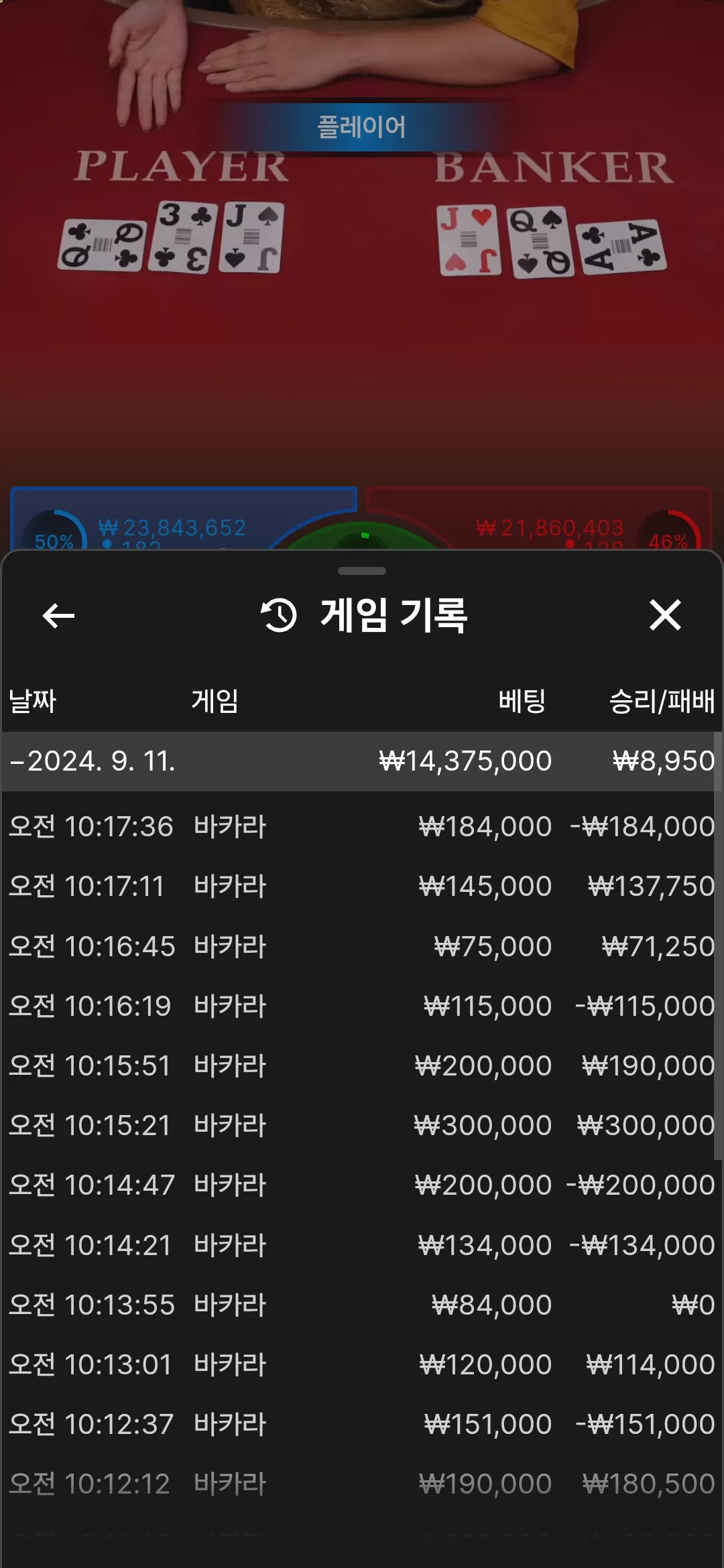
Task: Open the 오전 10:12:37 바카라 record
Action: (x=362, y=1424)
